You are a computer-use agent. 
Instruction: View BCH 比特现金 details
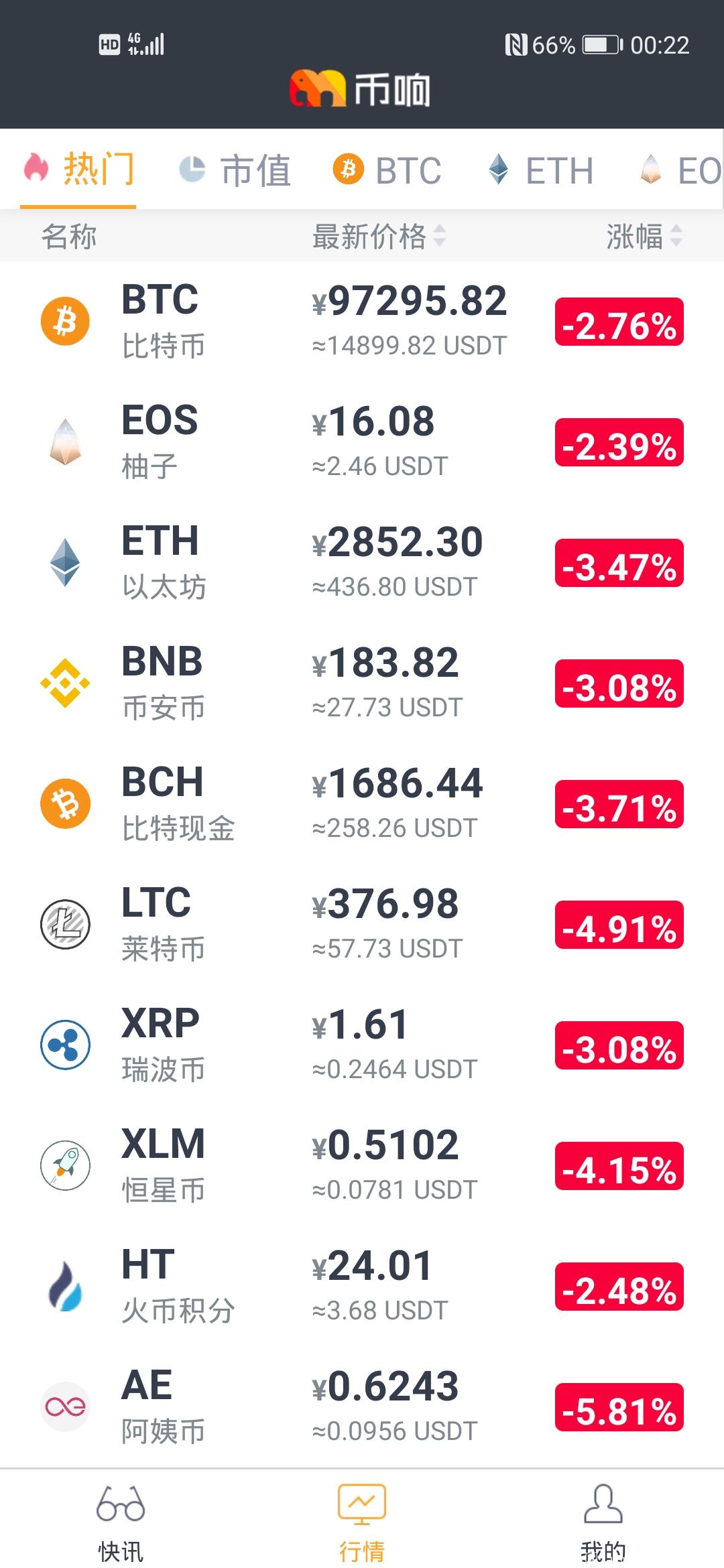point(362,804)
